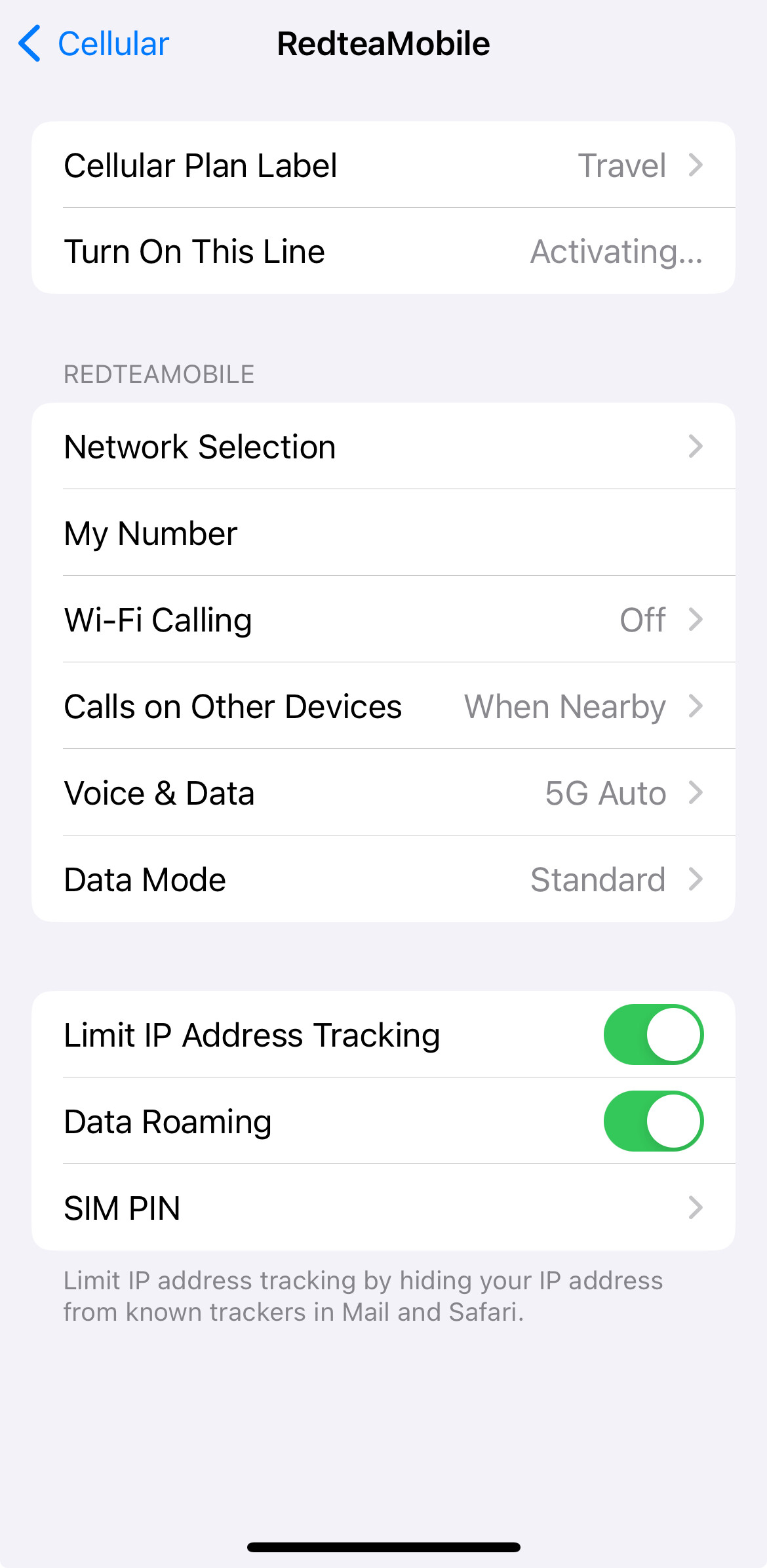The height and width of the screenshot is (1568, 767).
Task: Open SIM PIN settings
Action: coord(383,1208)
